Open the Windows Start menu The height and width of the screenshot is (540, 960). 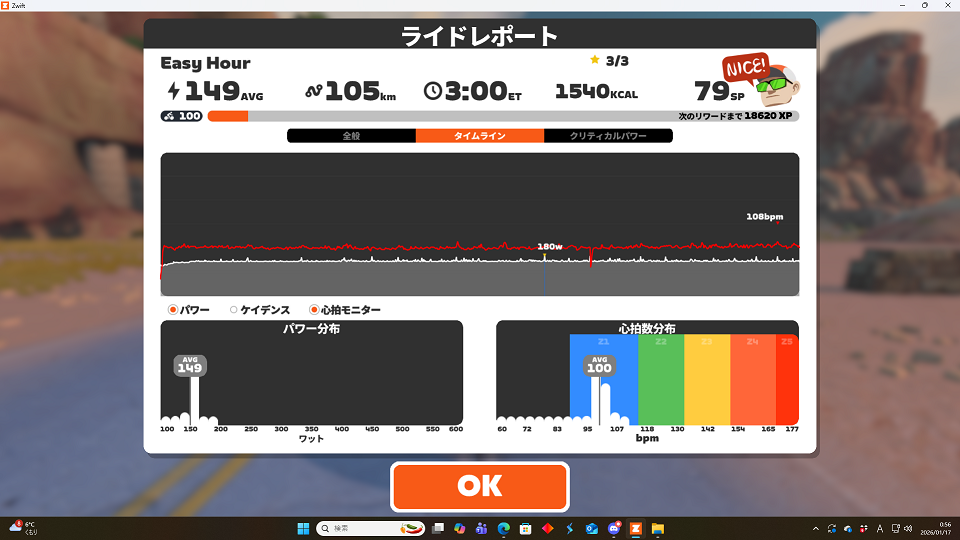(303, 527)
